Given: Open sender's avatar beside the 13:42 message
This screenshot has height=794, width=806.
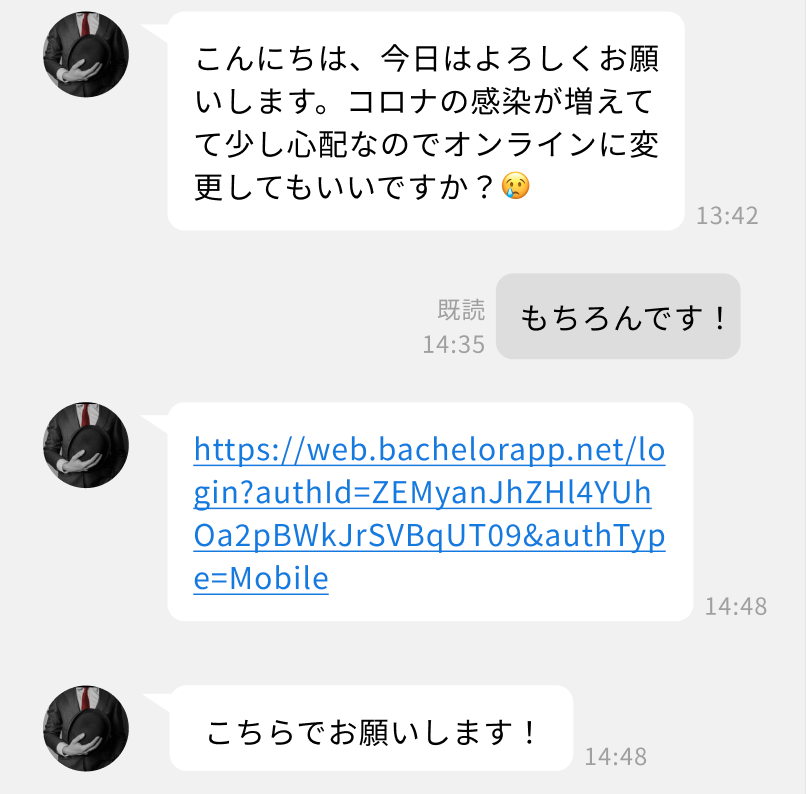Looking at the screenshot, I should (86, 55).
